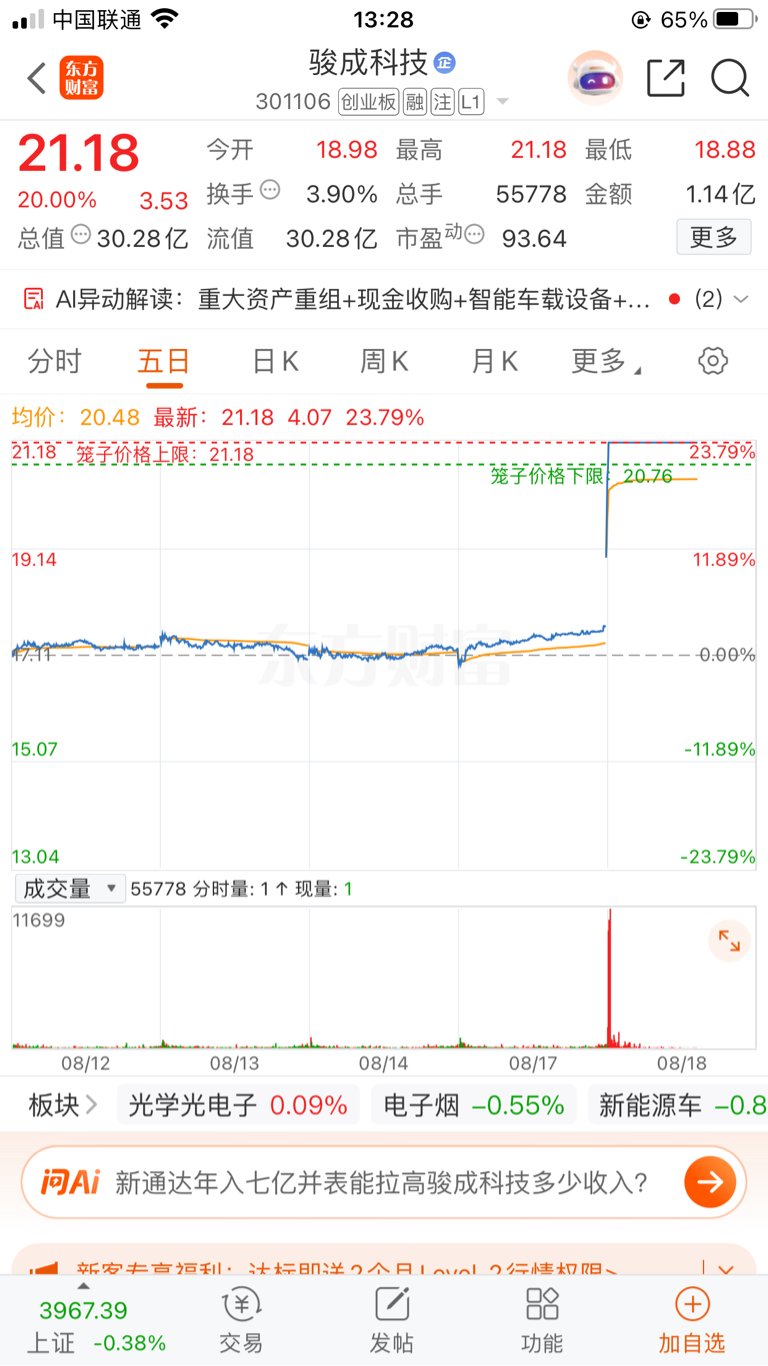Add the stock via 加自选

(692, 1320)
